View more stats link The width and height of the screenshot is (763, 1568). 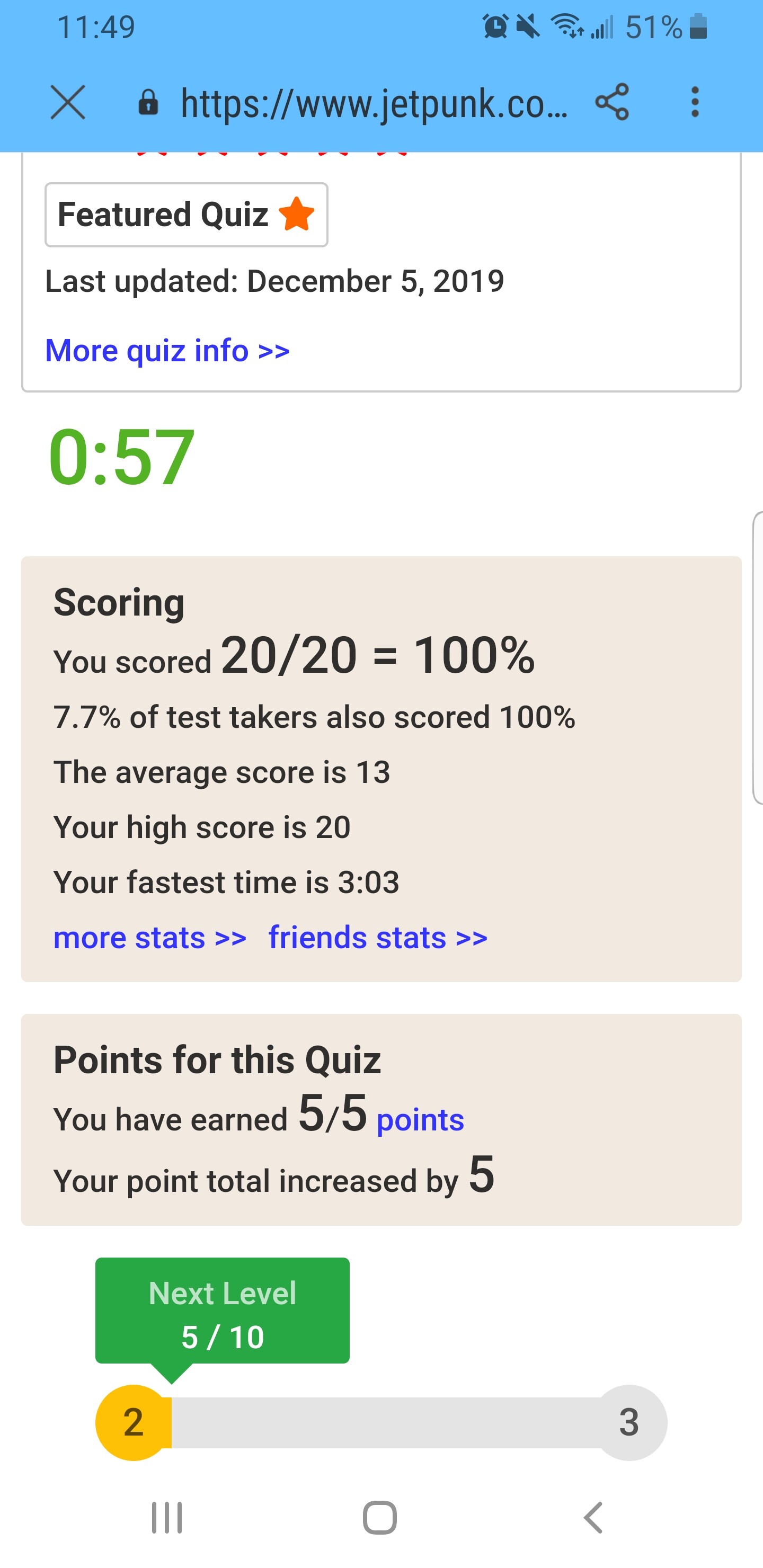[x=150, y=938]
